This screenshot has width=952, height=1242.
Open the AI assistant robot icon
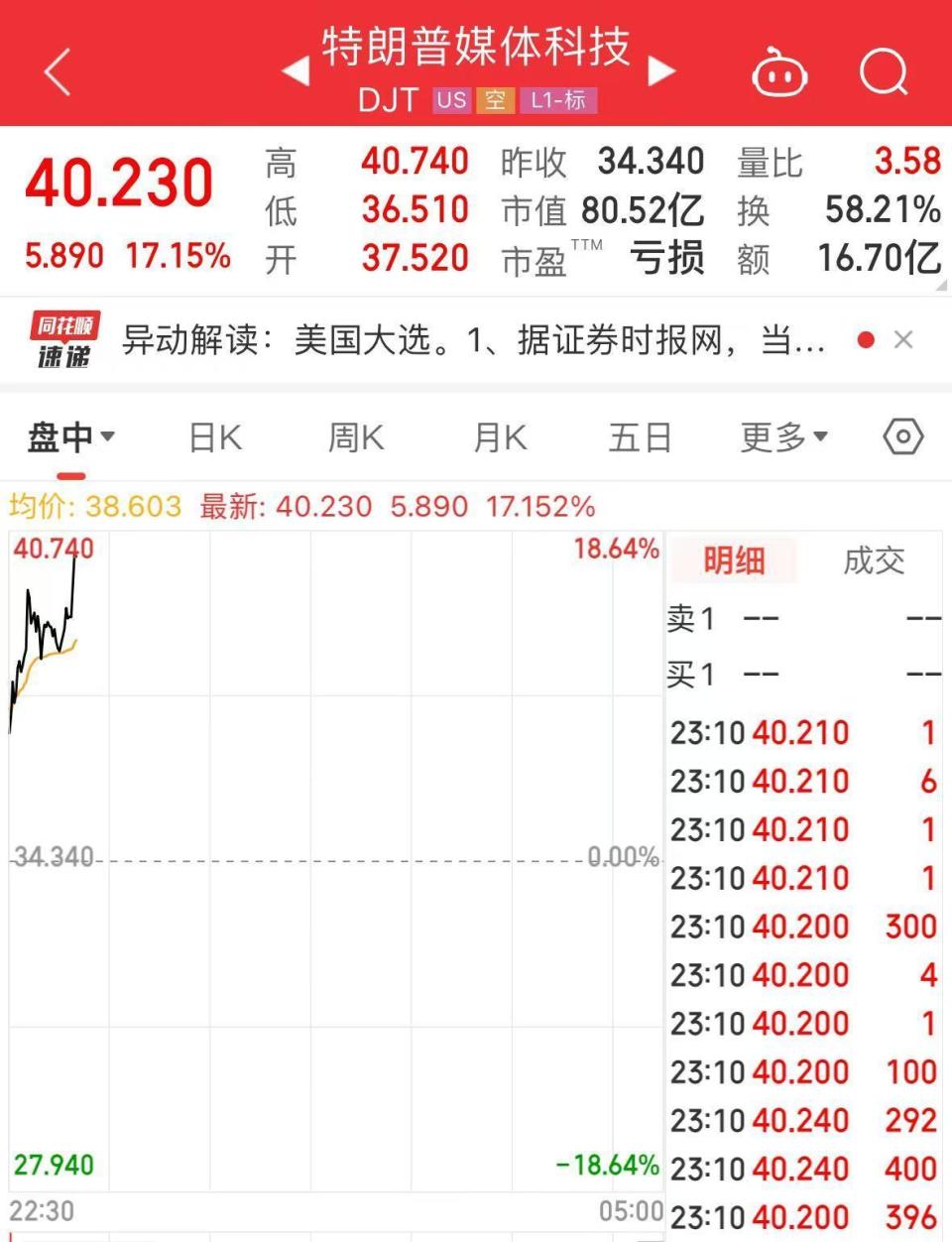pos(780,71)
